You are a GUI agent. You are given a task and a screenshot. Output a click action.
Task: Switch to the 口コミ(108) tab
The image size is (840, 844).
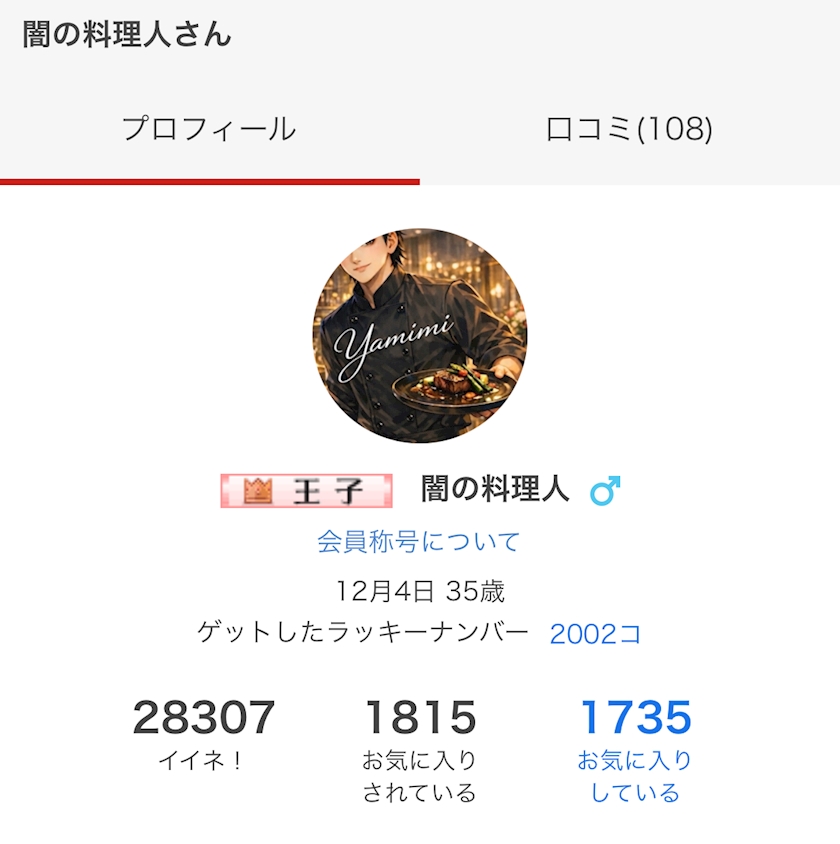point(629,129)
